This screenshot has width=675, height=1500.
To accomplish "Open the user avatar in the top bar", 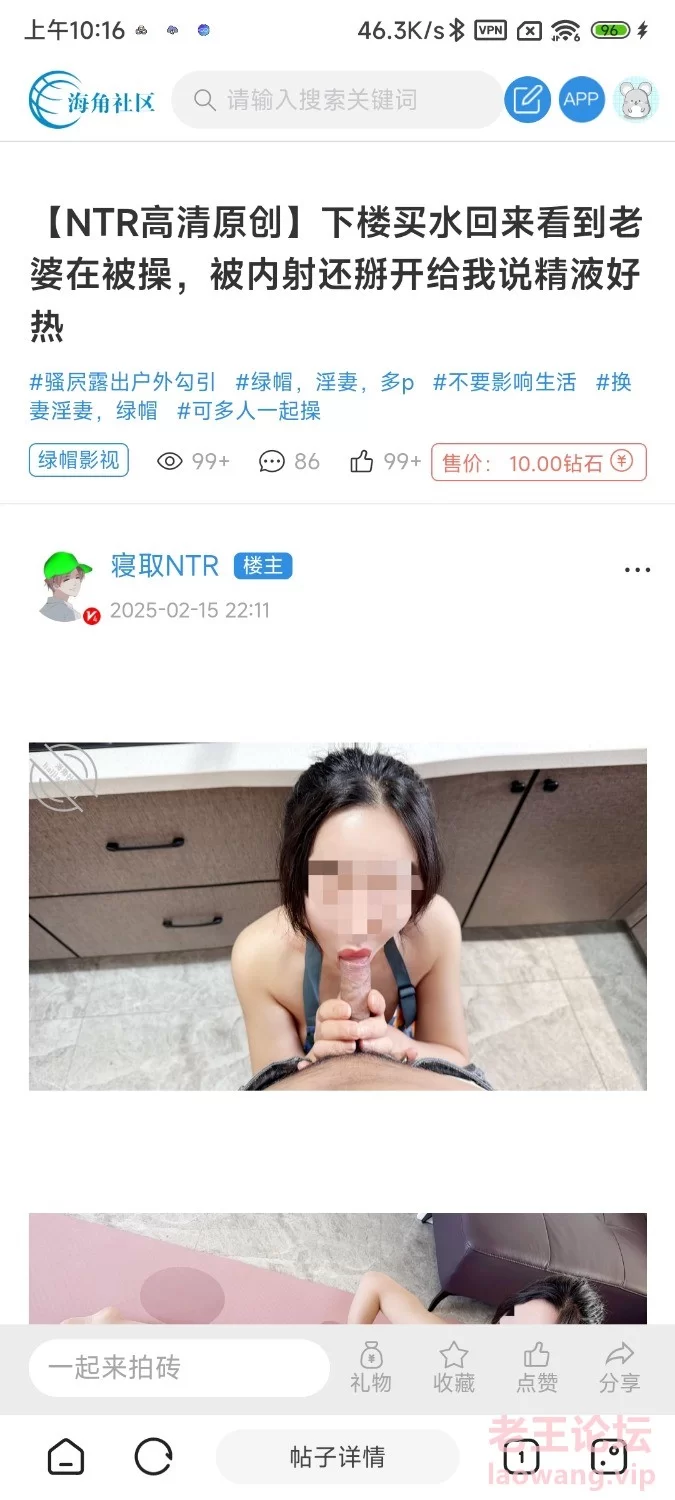I will (x=635, y=100).
